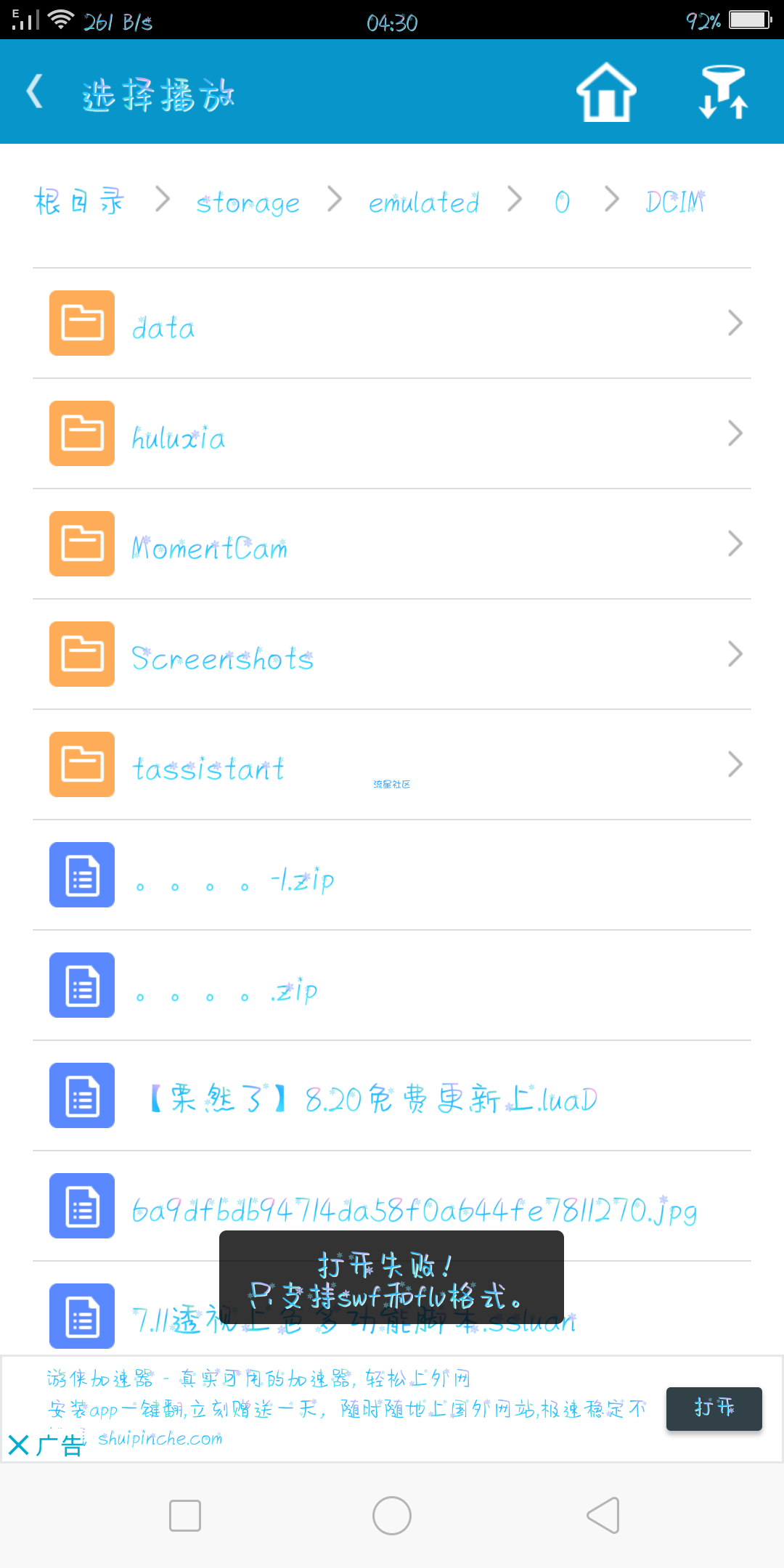Jump to 根目录 in the breadcrumb
Image resolution: width=784 pixels, height=1568 pixels.
click(x=79, y=201)
